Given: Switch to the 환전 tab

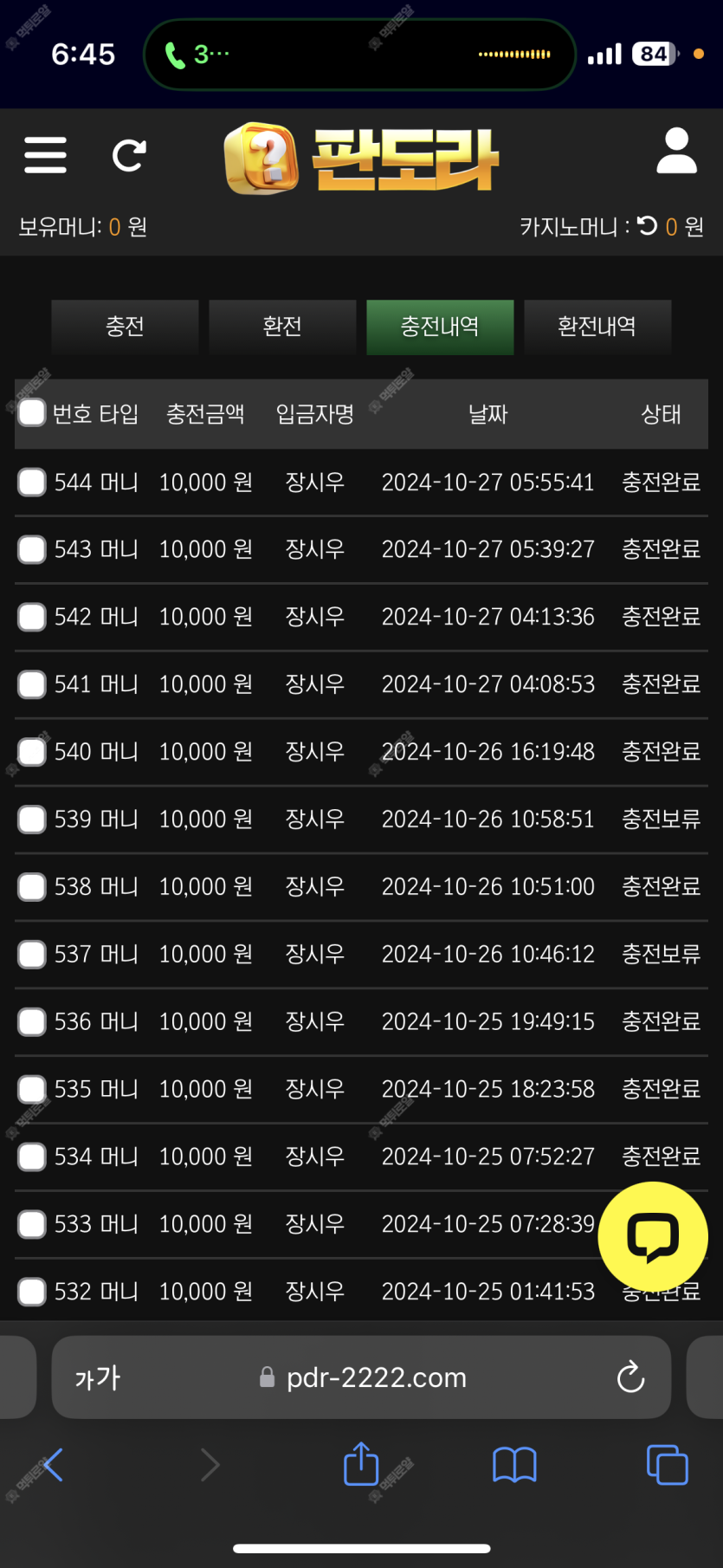Looking at the screenshot, I should pyautogui.click(x=282, y=327).
